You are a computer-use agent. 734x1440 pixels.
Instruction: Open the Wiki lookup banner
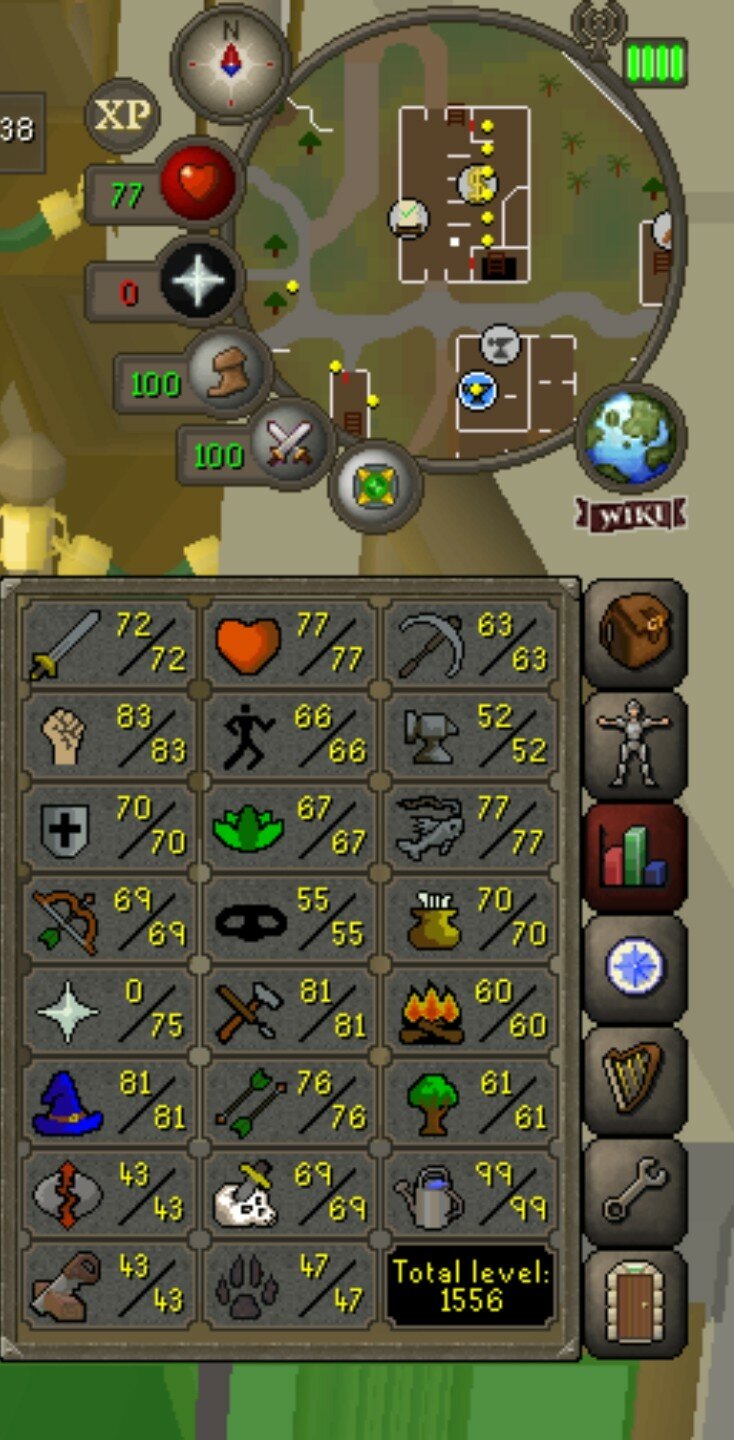tap(631, 515)
